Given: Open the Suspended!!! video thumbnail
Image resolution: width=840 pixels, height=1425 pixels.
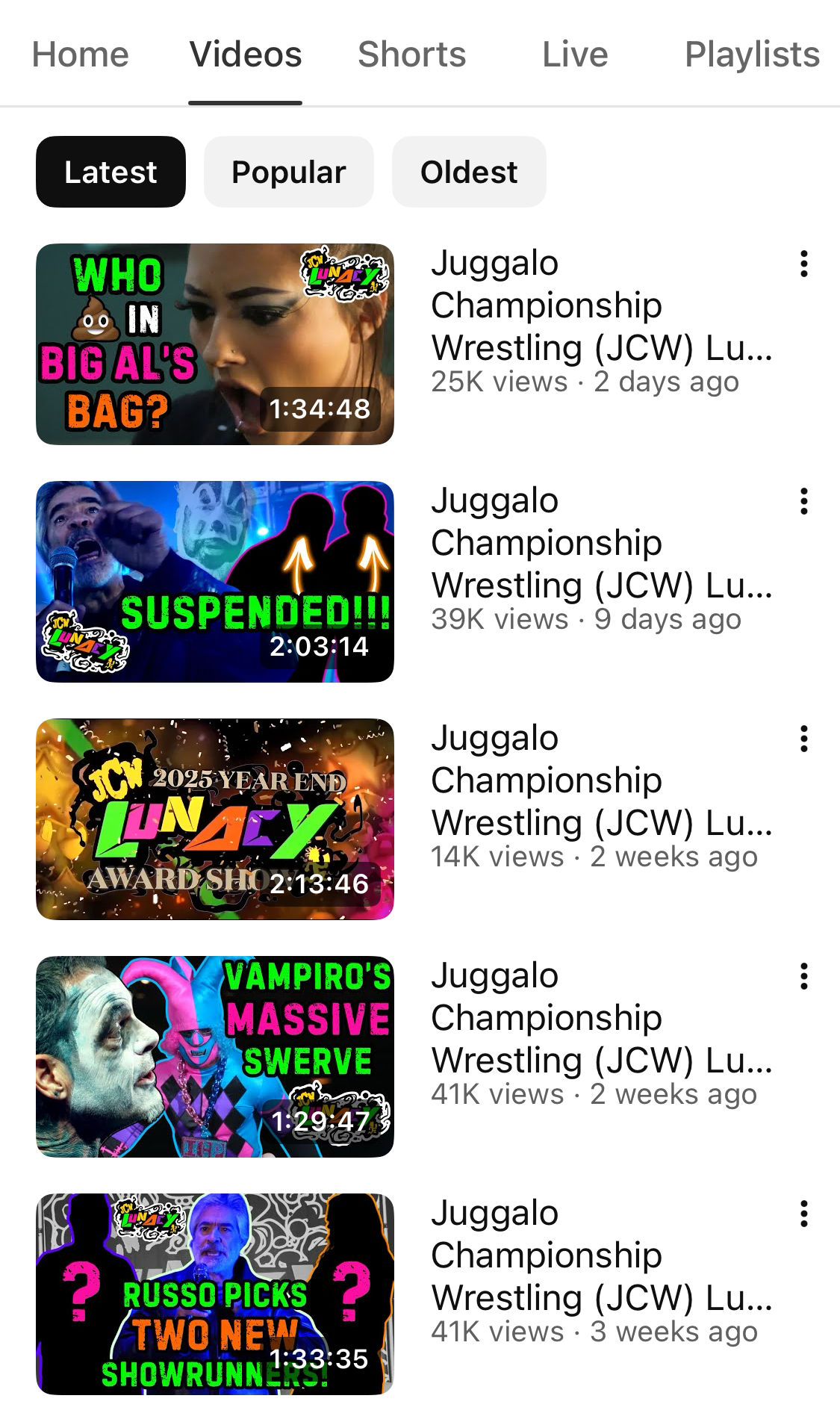Looking at the screenshot, I should pyautogui.click(x=215, y=582).
